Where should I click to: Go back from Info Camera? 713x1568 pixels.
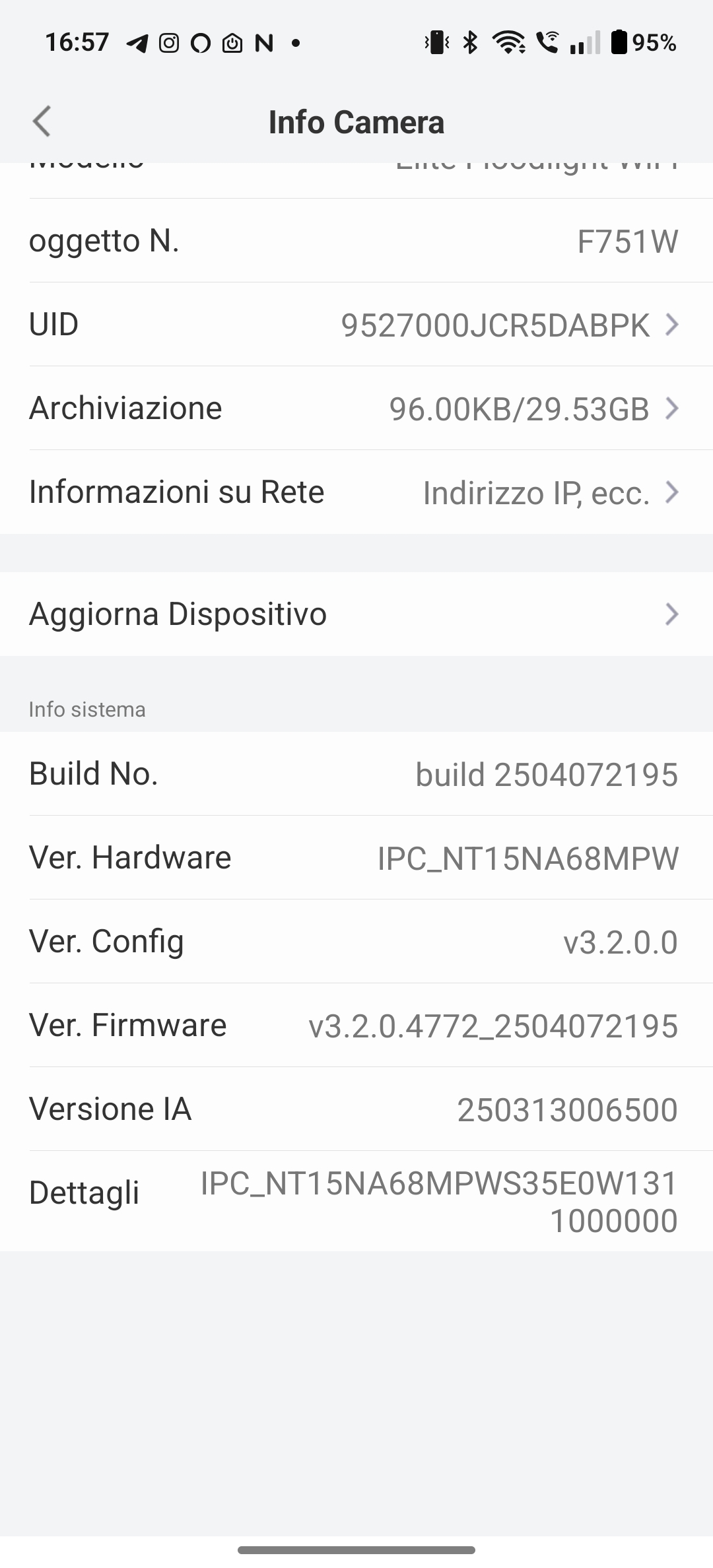click(x=42, y=122)
